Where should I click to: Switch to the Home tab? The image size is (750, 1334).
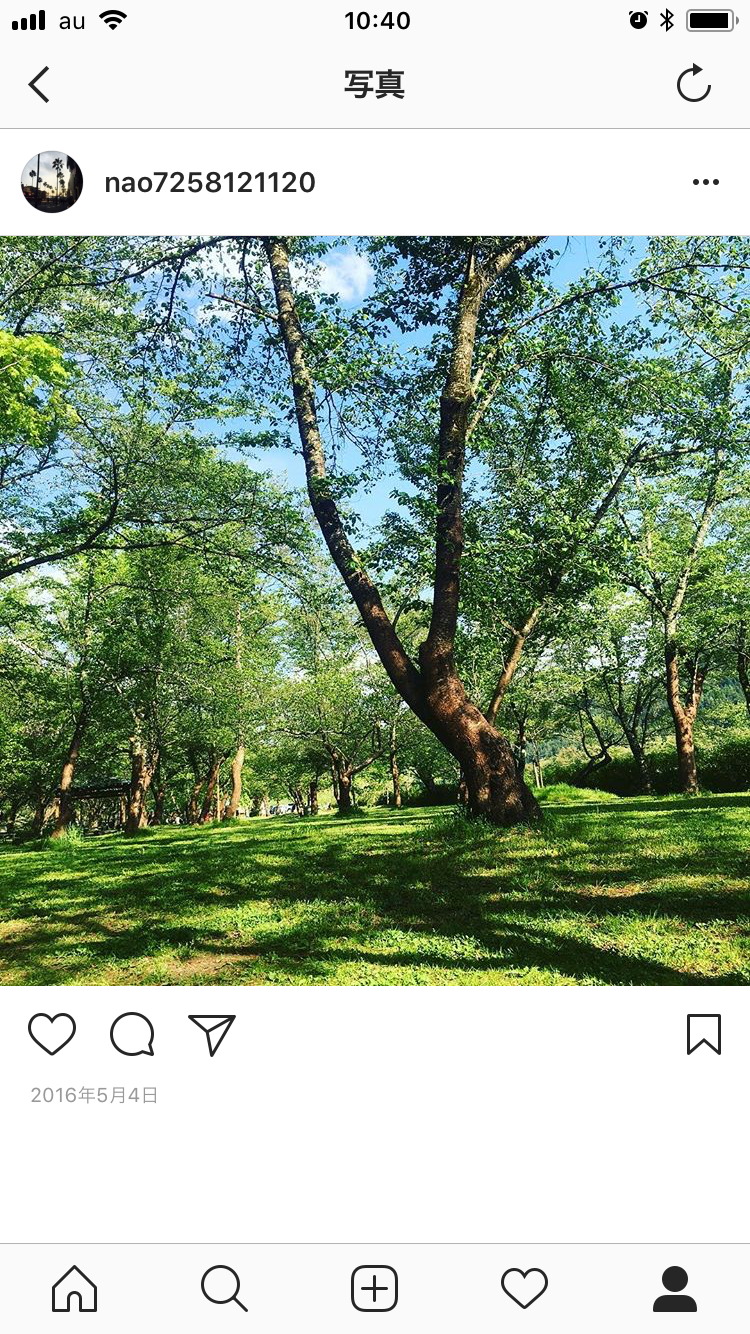[x=75, y=1288]
